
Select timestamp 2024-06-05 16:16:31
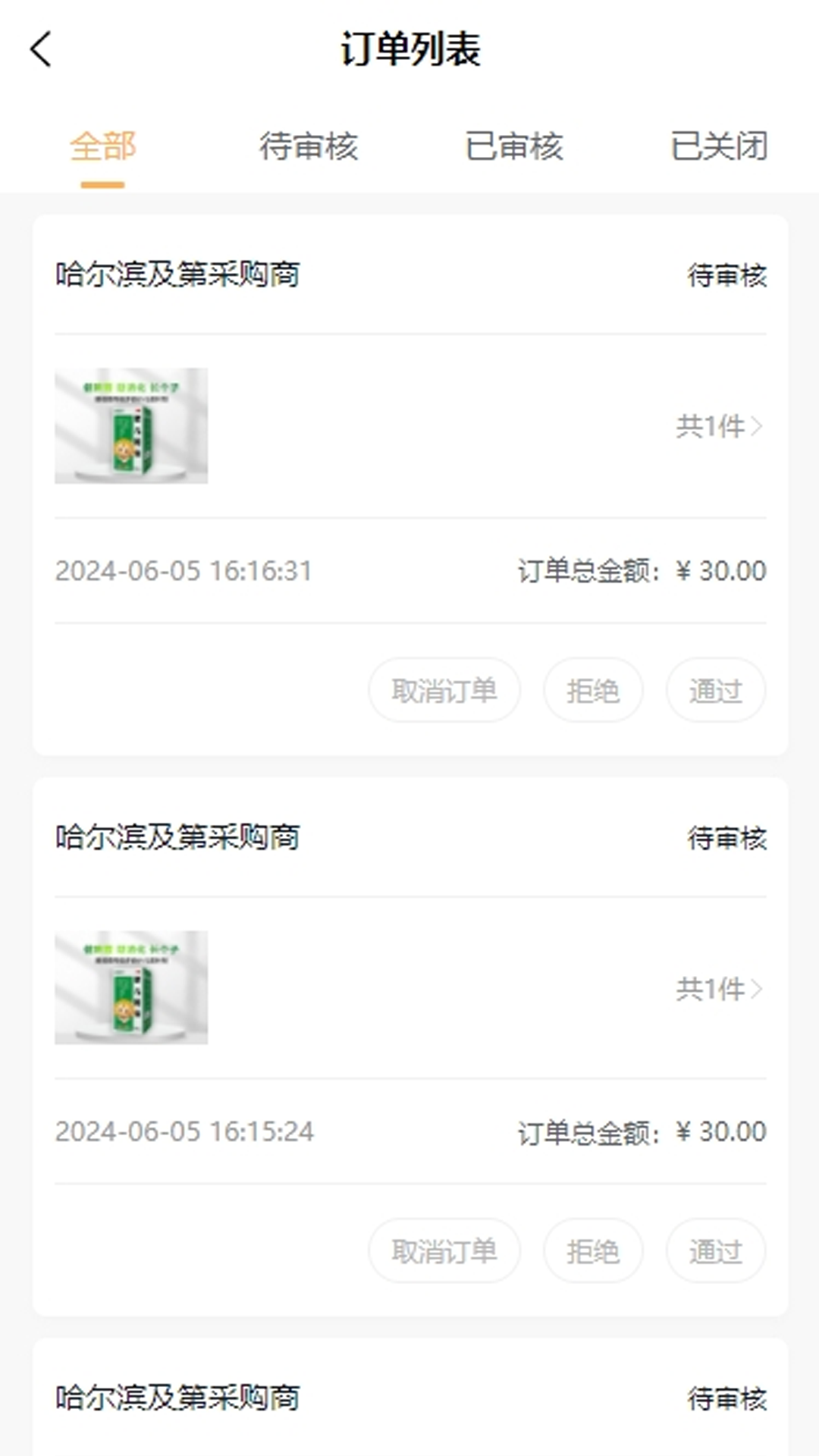tap(184, 570)
